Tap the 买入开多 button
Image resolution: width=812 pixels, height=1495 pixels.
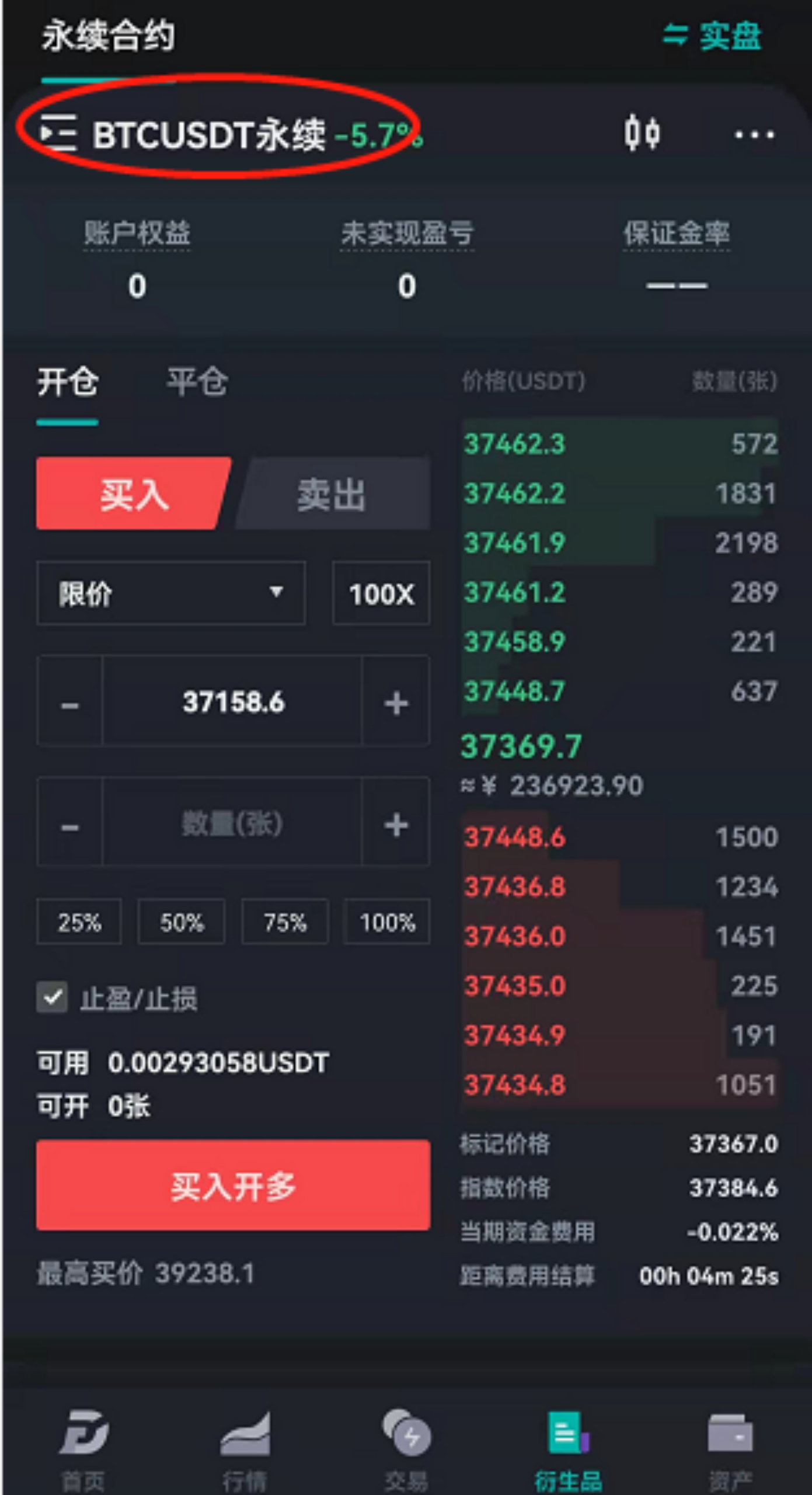coord(234,1185)
